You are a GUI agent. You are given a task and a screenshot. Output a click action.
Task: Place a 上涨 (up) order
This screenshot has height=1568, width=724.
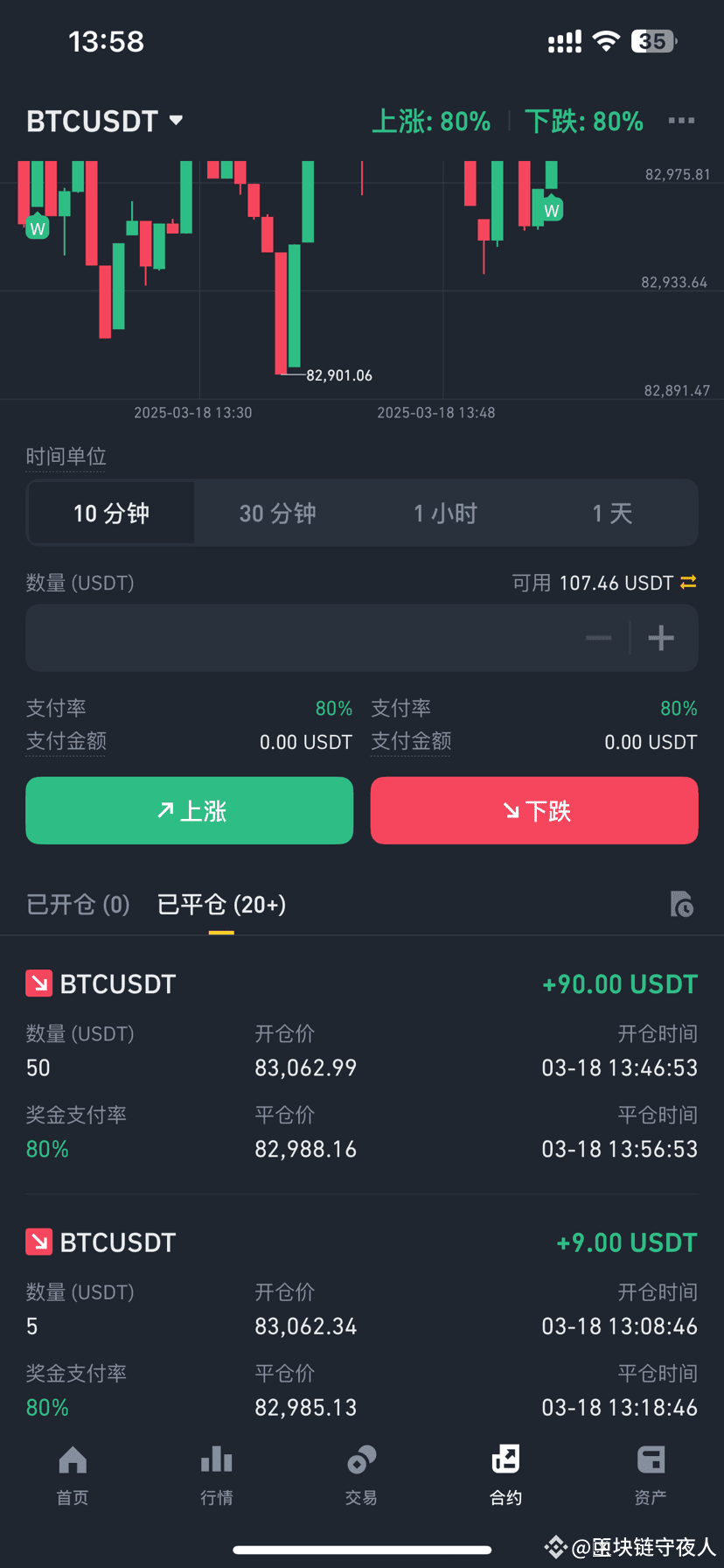coord(190,811)
